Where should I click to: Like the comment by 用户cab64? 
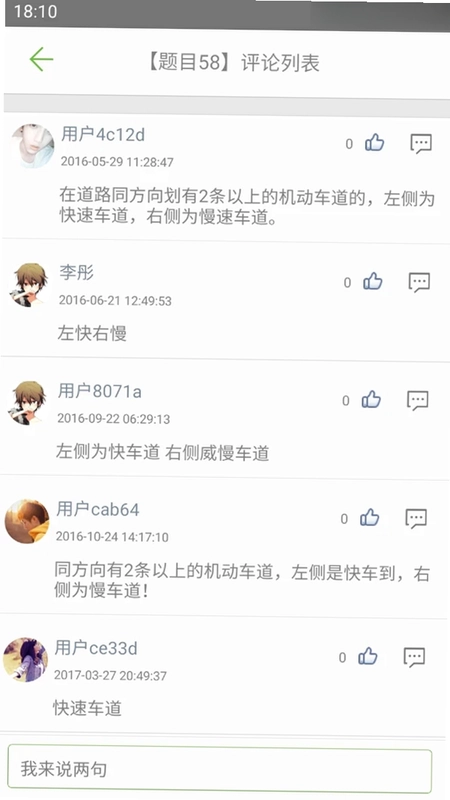click(370, 518)
